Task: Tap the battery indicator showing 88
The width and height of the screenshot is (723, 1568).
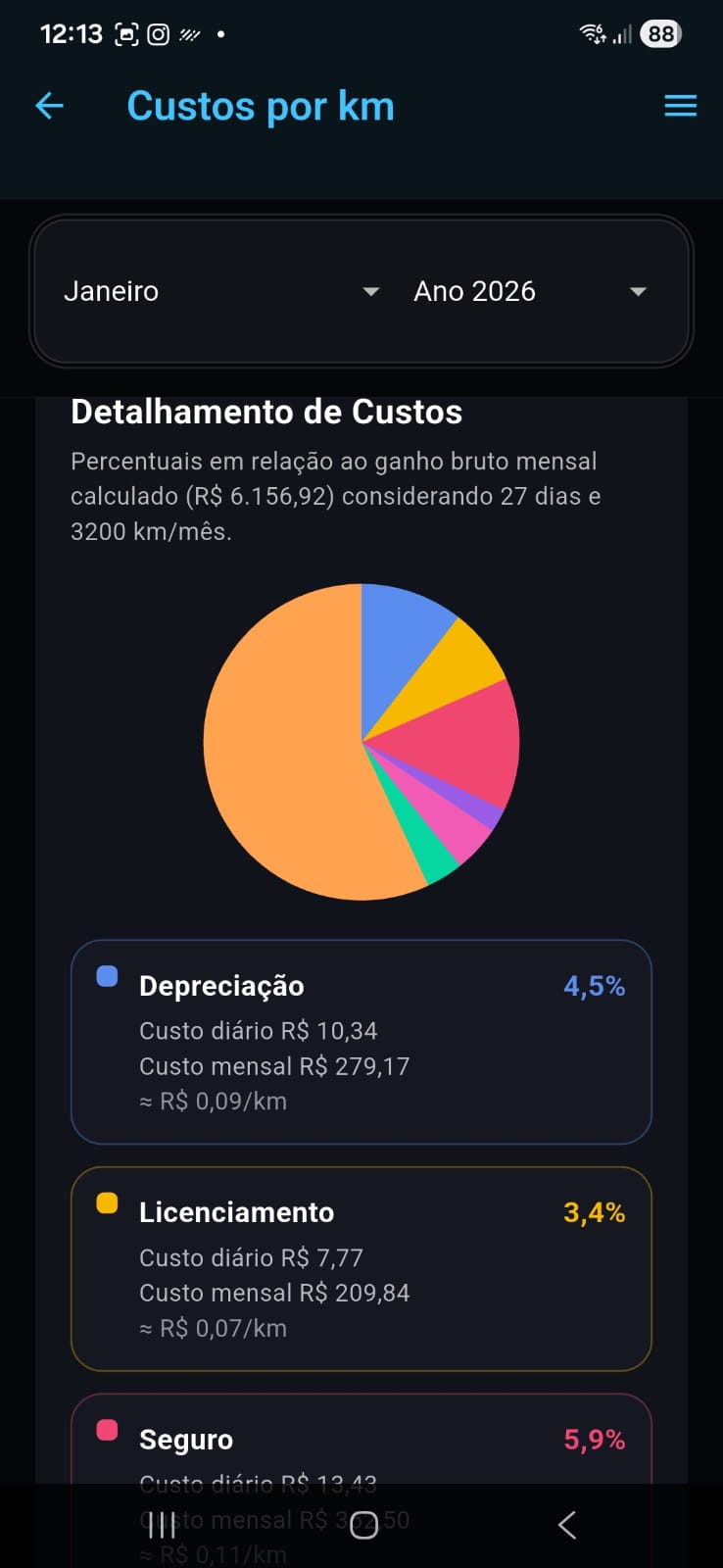Action: point(660,33)
